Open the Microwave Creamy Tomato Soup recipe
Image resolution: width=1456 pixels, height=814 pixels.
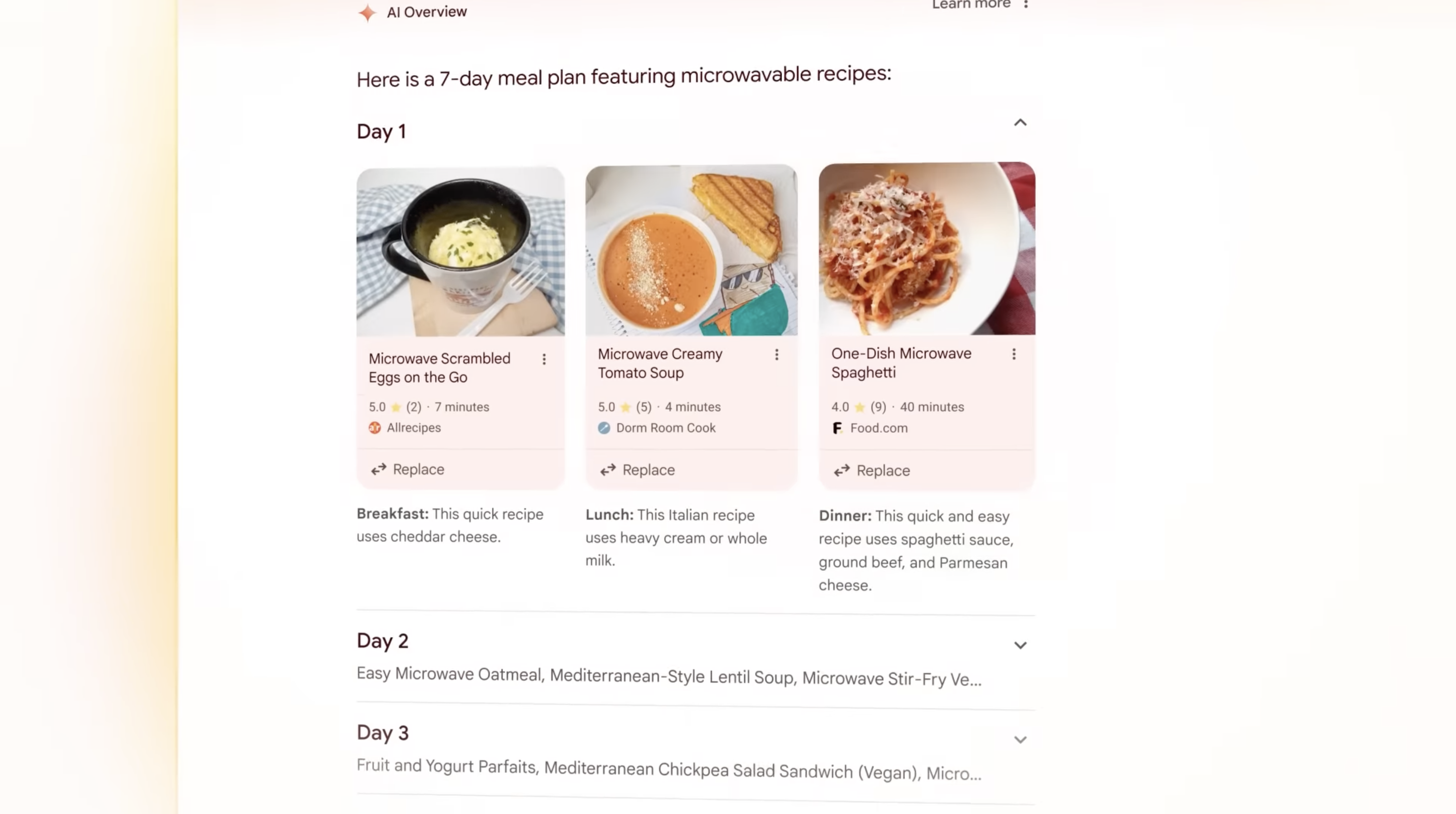(660, 363)
